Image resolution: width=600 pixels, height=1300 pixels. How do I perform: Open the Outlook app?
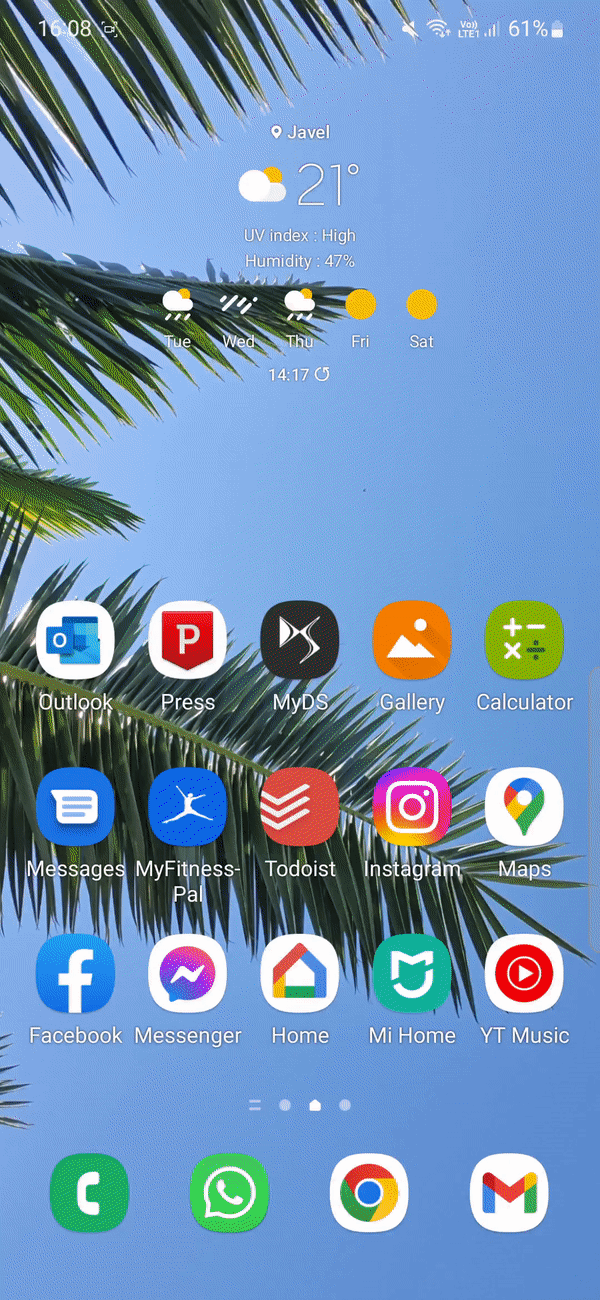[75, 641]
